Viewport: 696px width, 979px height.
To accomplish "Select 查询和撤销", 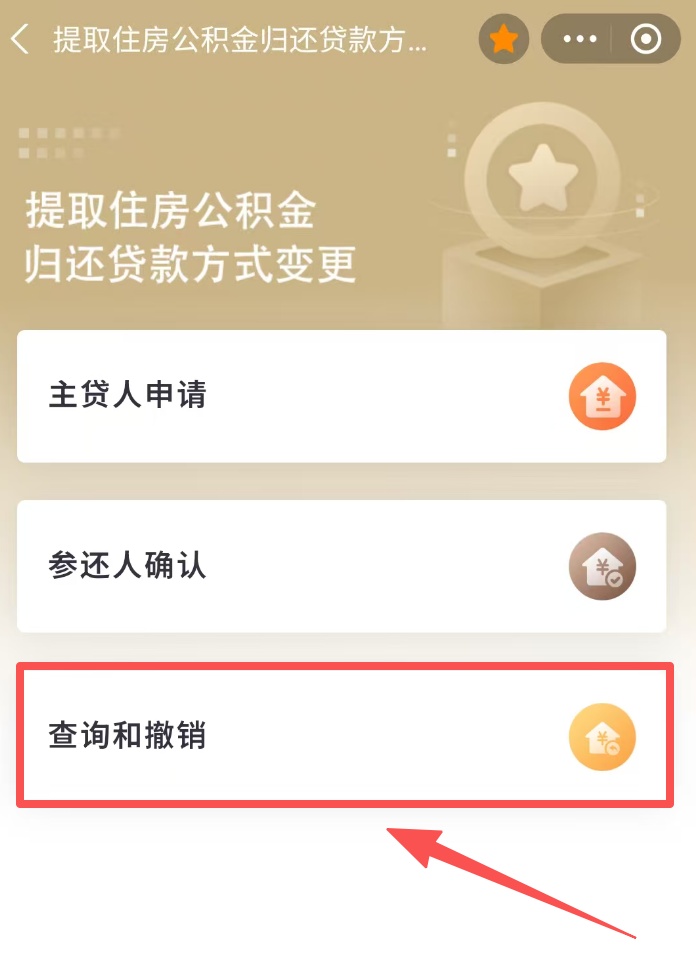I will 341,737.
